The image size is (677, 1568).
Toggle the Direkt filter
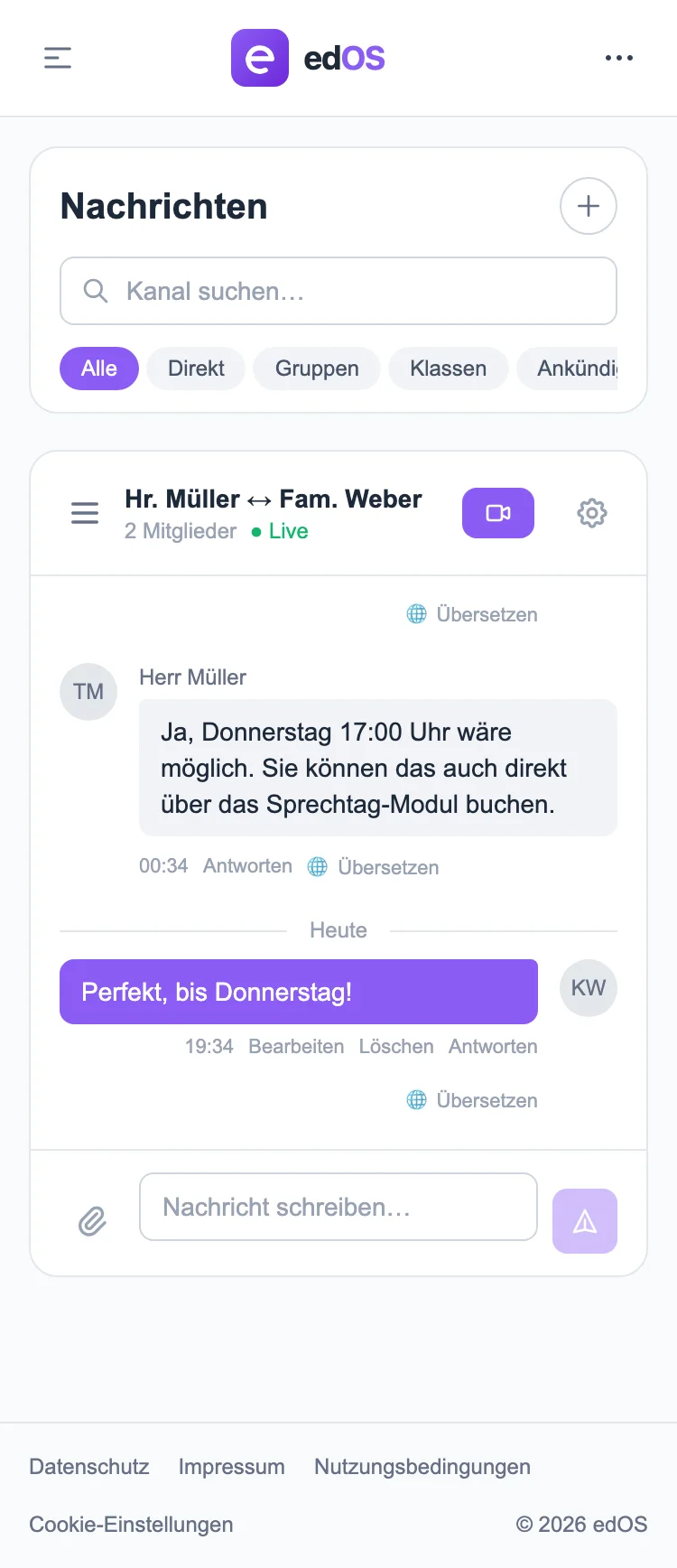click(x=195, y=368)
